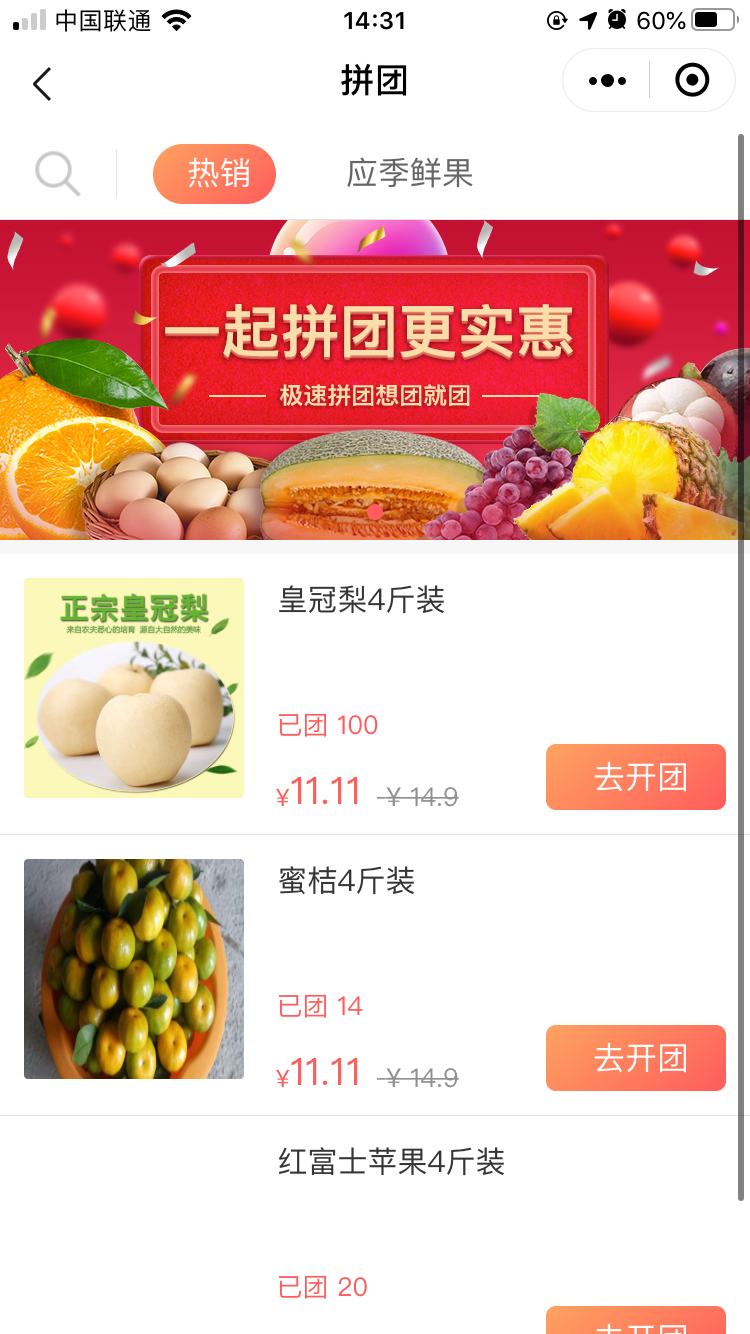Open the search magnifier icon
Screen dimensions: 750x1334
(x=57, y=173)
